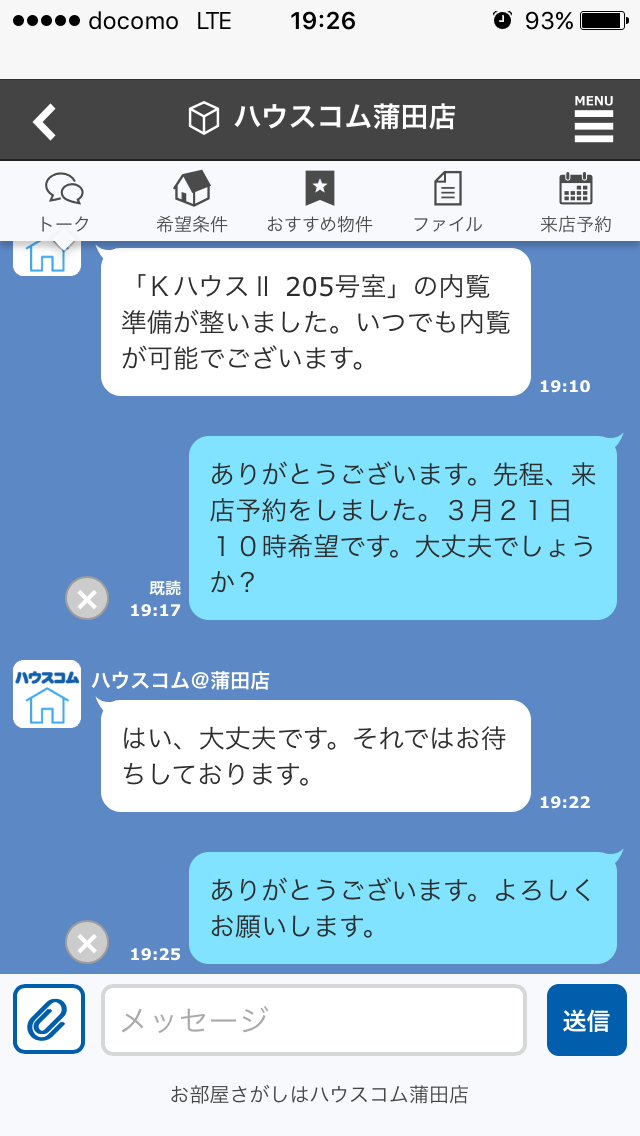640x1136 pixels.
Task: Delete the message sent at 19:17
Action: [87, 598]
